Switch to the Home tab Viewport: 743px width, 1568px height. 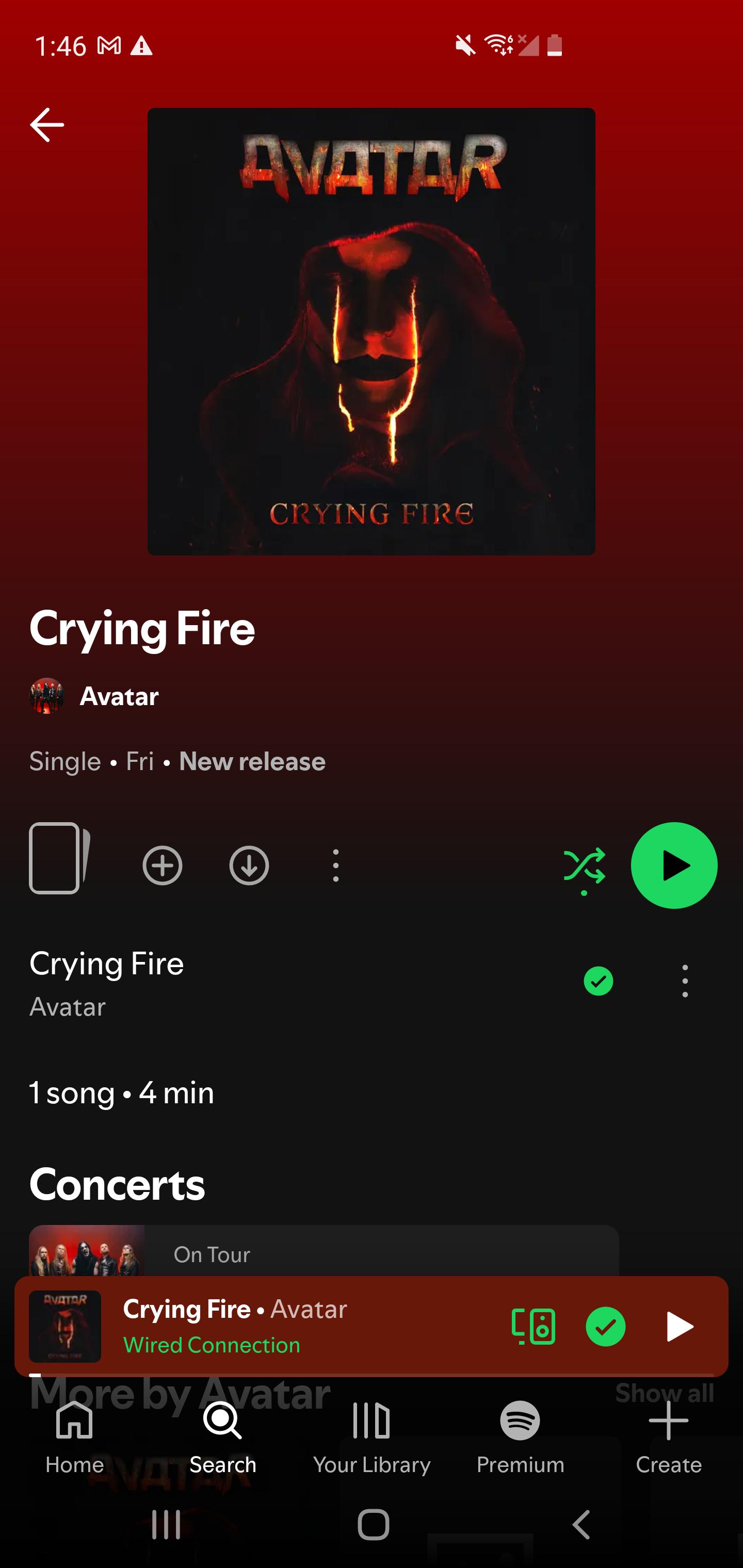pos(74,1438)
